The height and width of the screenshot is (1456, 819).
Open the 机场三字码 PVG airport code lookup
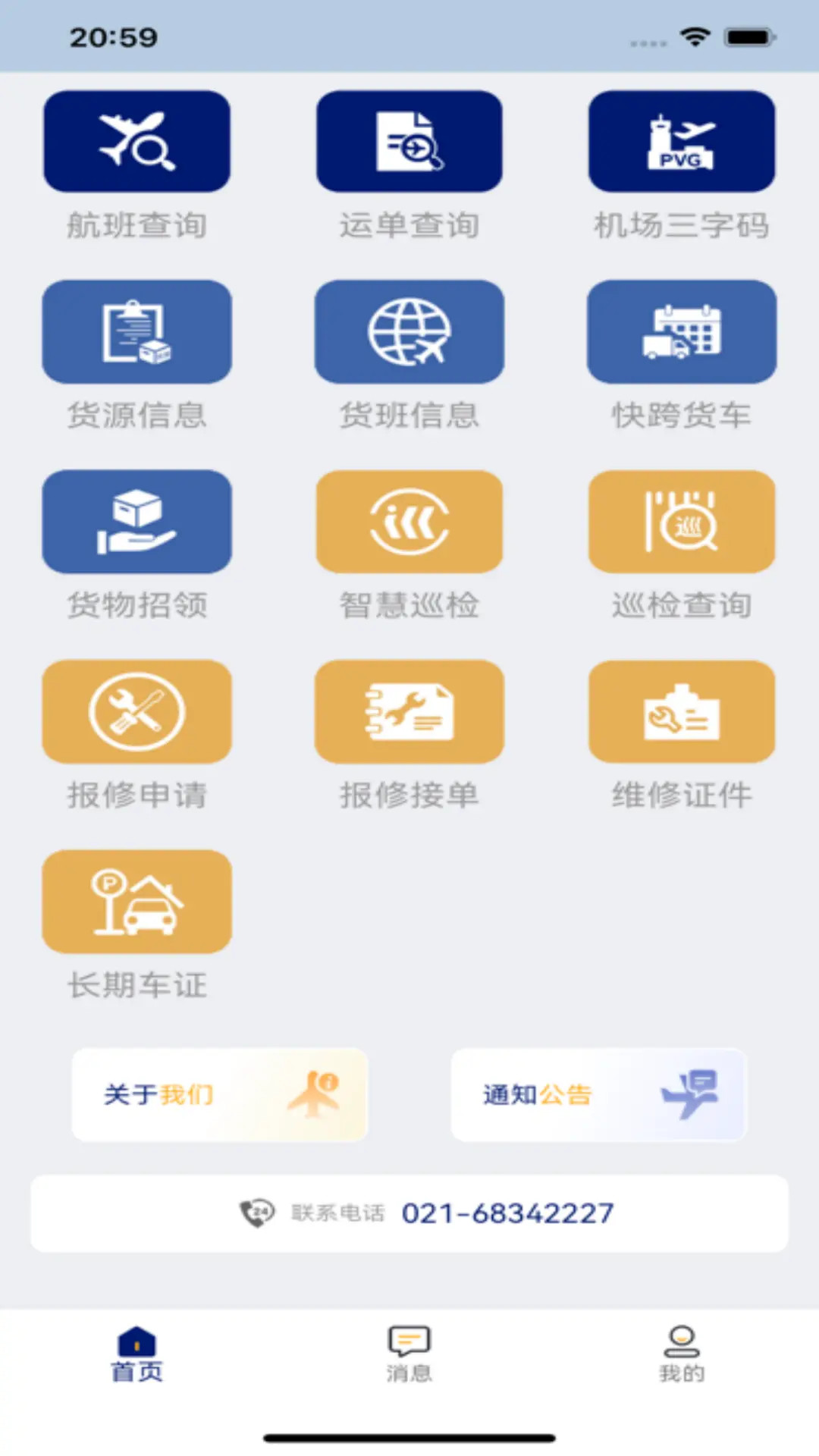tap(681, 142)
